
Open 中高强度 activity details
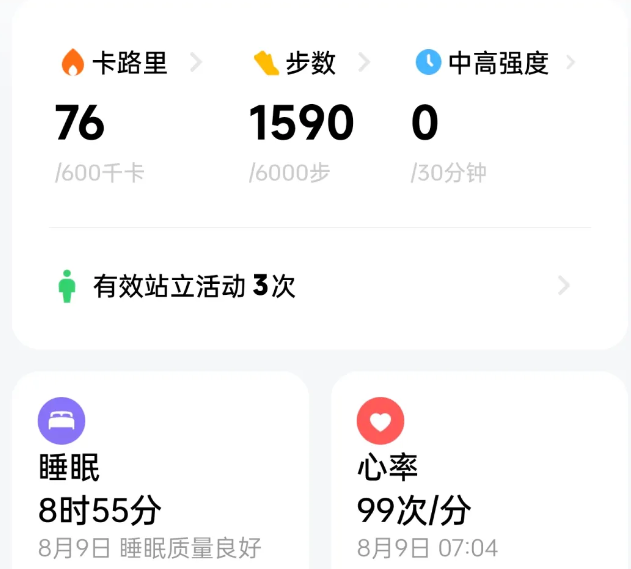pyautogui.click(x=497, y=64)
